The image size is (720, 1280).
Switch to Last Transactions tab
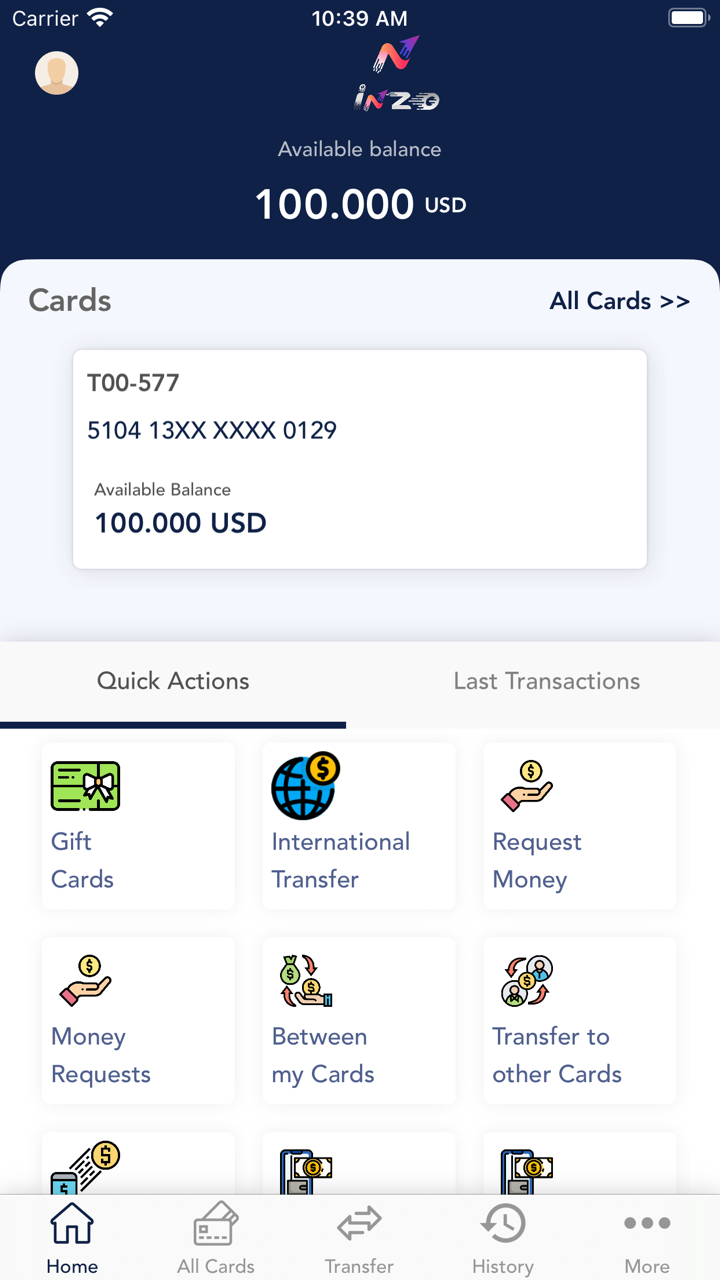(546, 681)
